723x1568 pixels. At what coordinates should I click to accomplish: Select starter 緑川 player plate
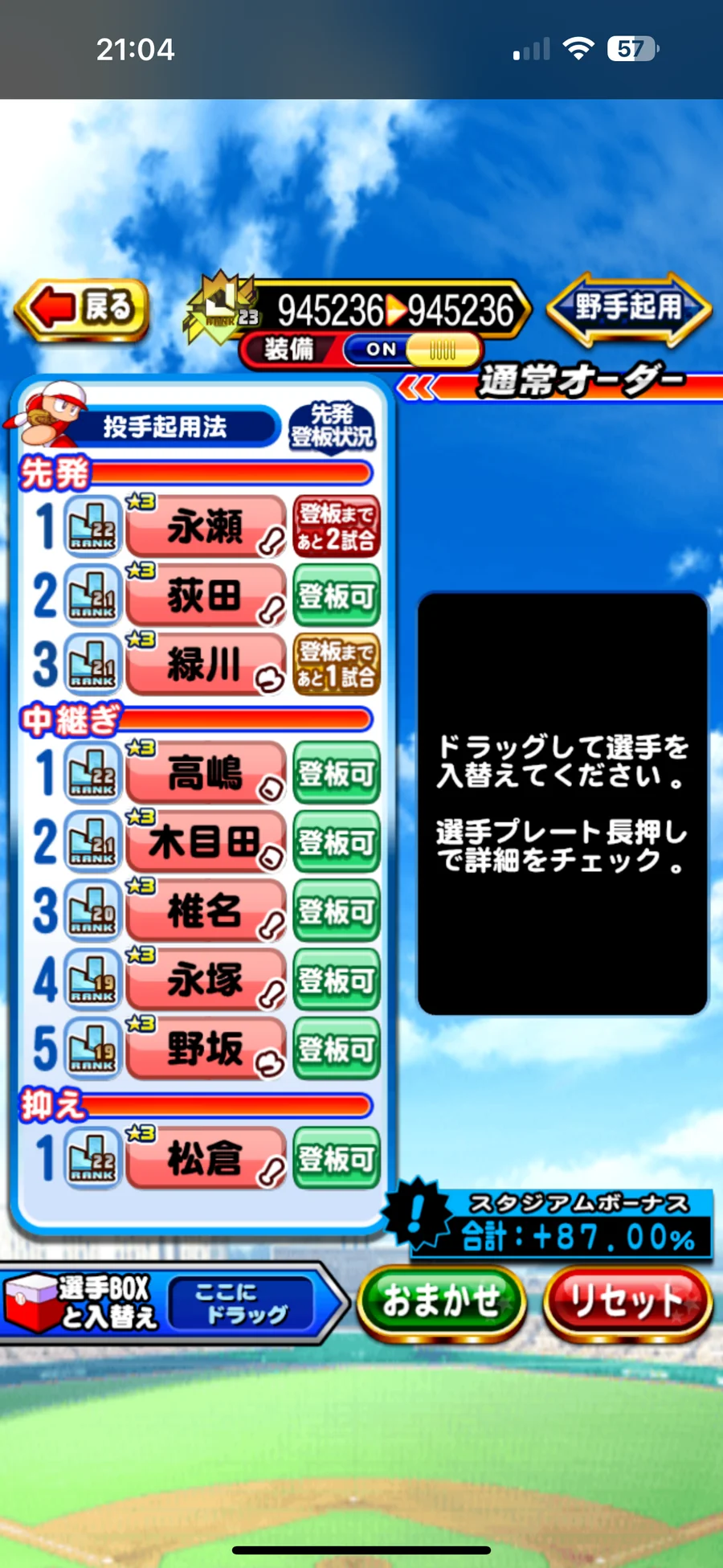[x=206, y=665]
